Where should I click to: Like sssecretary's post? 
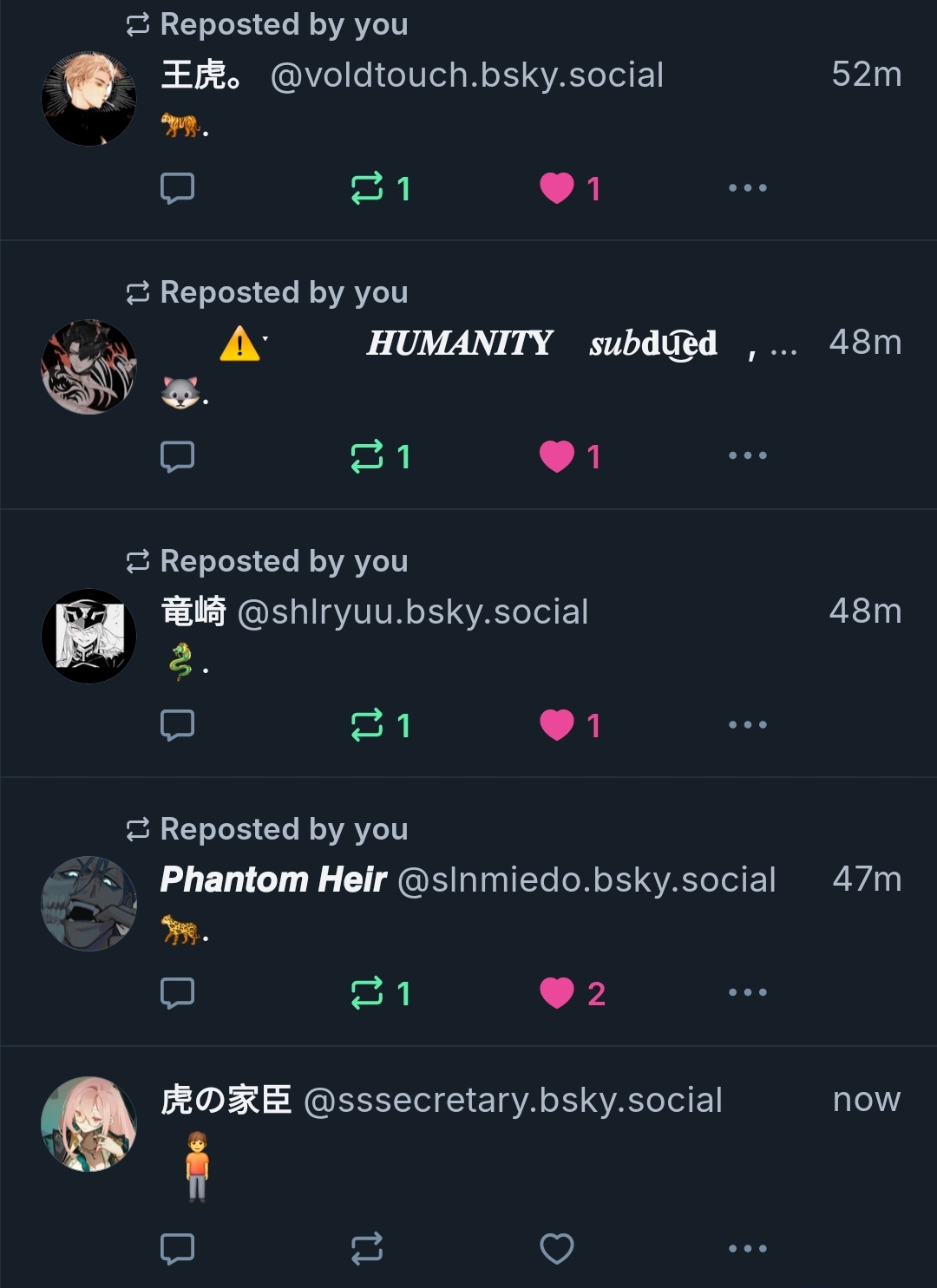(x=557, y=1249)
